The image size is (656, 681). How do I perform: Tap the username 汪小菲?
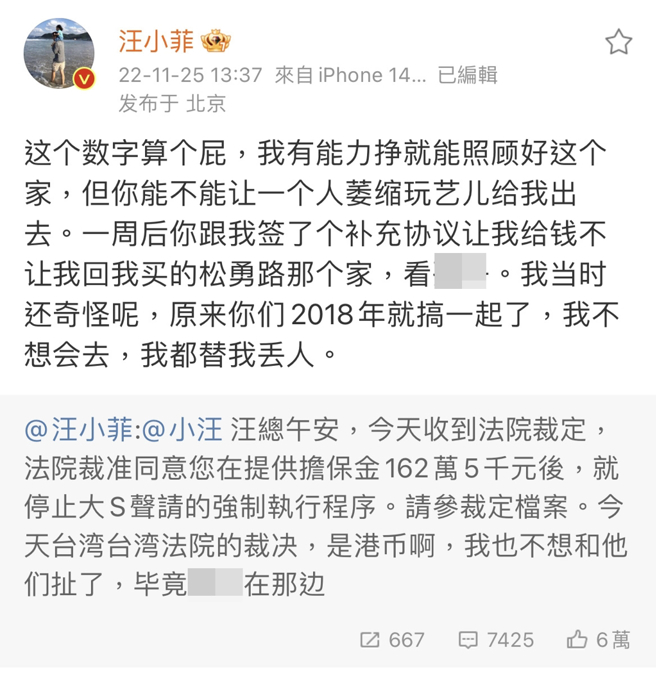156,42
